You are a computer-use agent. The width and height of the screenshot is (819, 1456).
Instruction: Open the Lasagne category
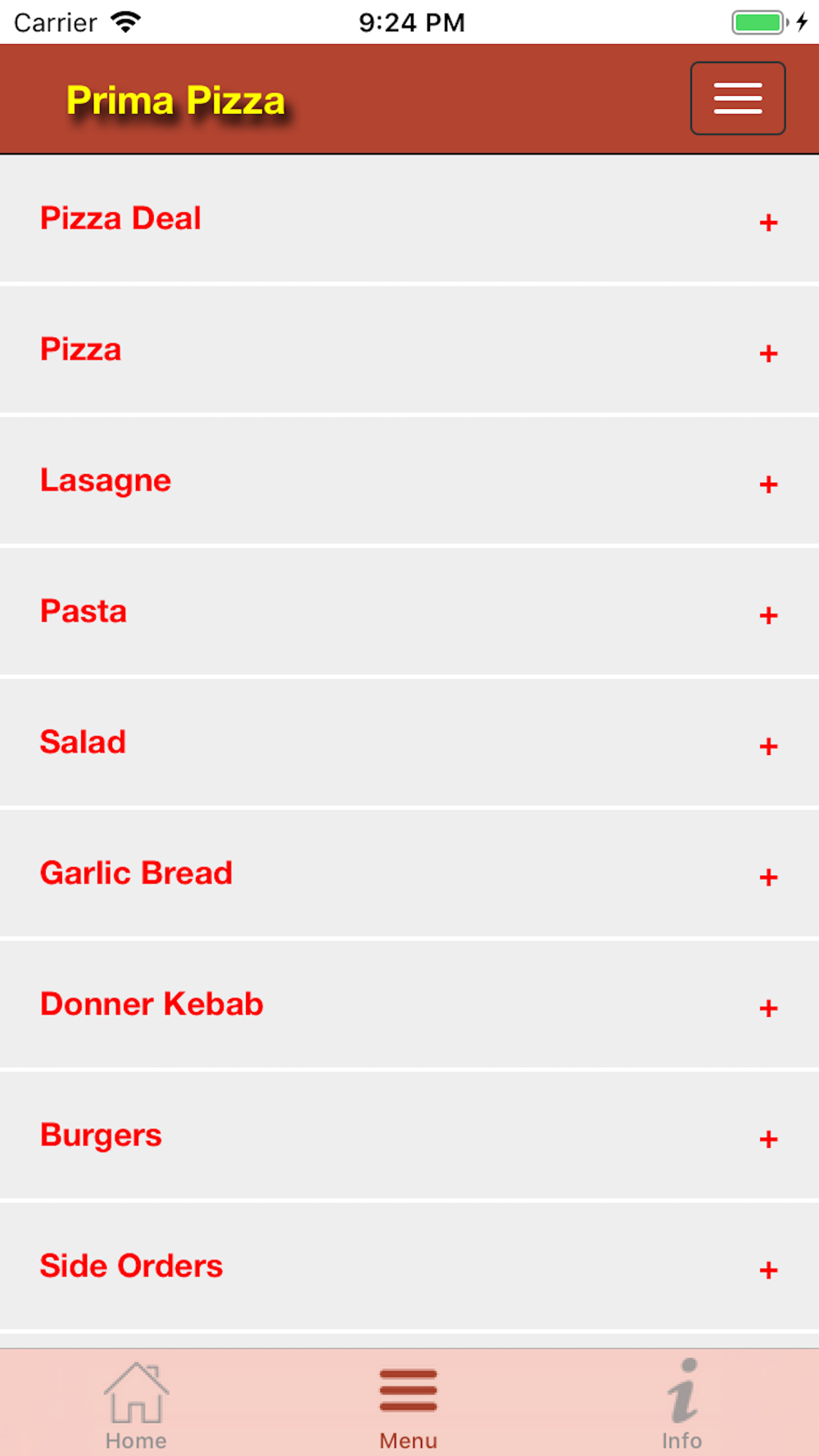tap(409, 481)
